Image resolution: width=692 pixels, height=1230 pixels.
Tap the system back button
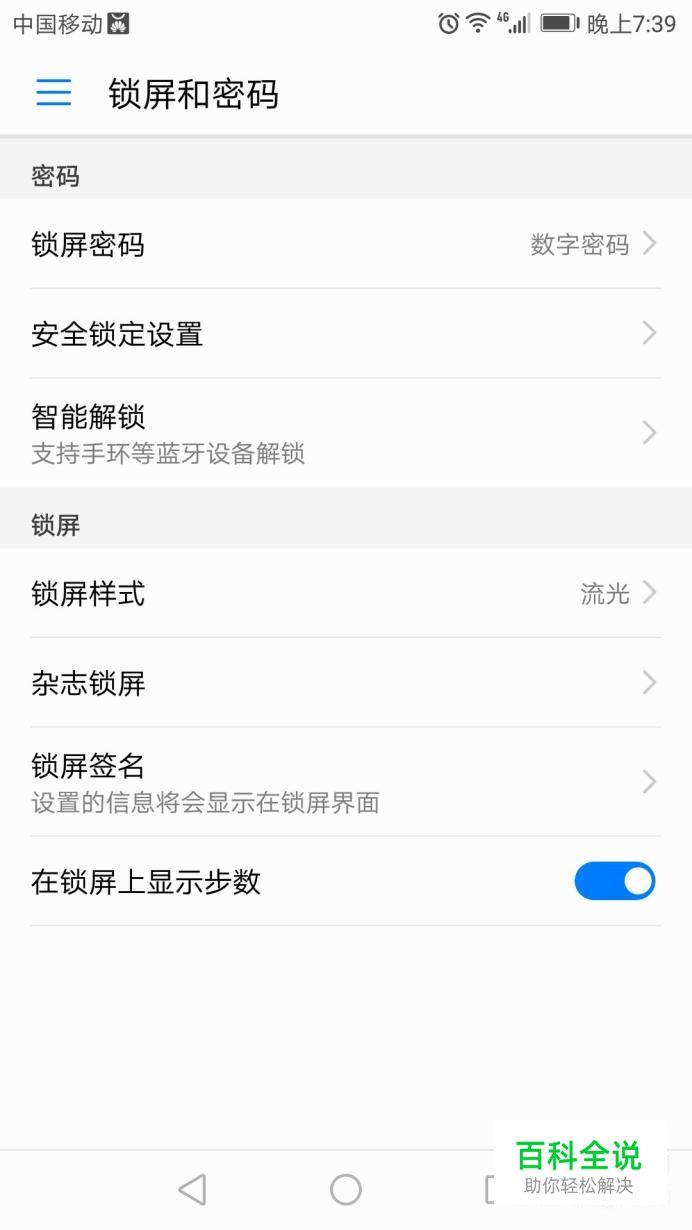click(x=192, y=1189)
